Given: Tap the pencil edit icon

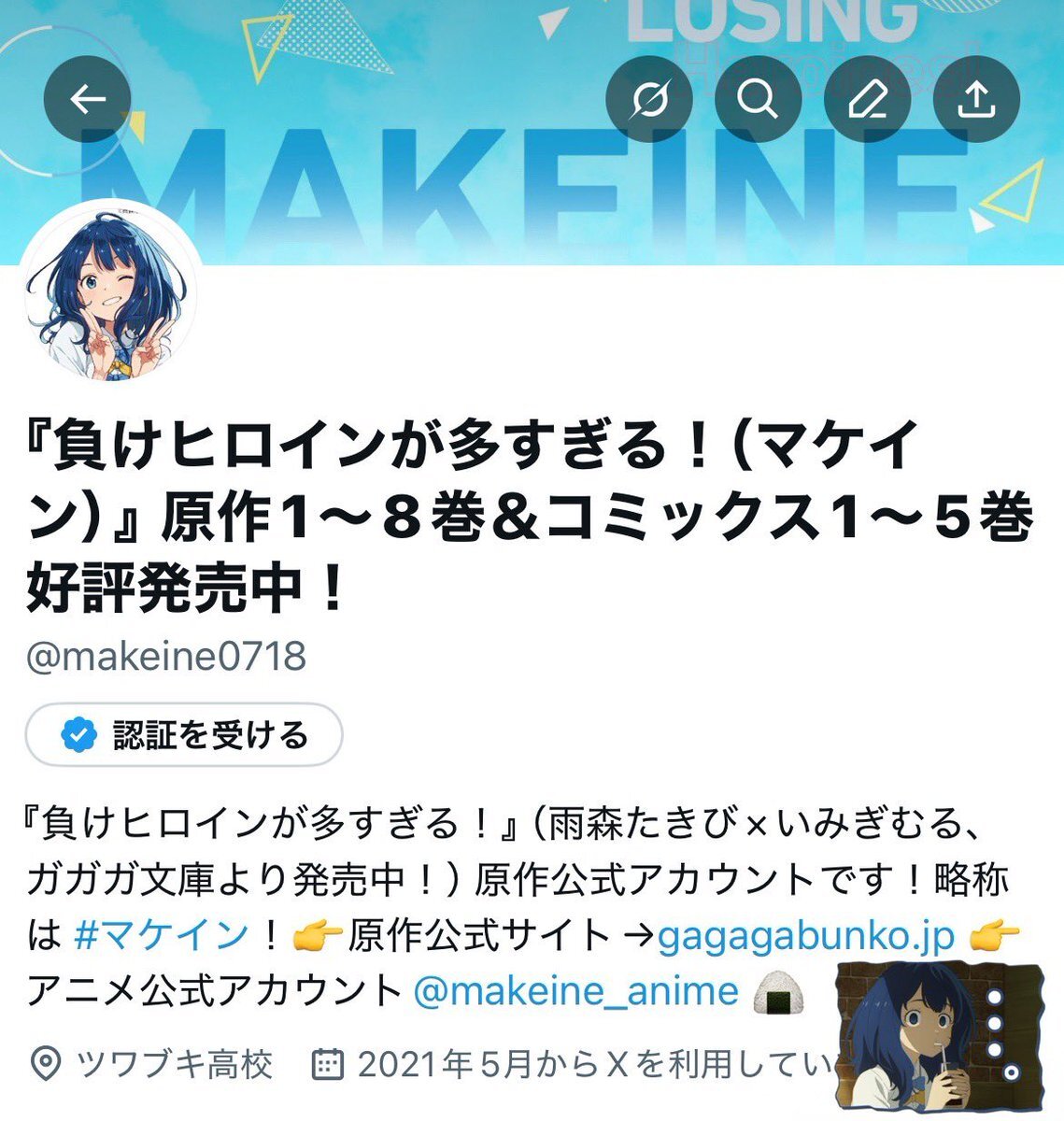Looking at the screenshot, I should click(868, 99).
